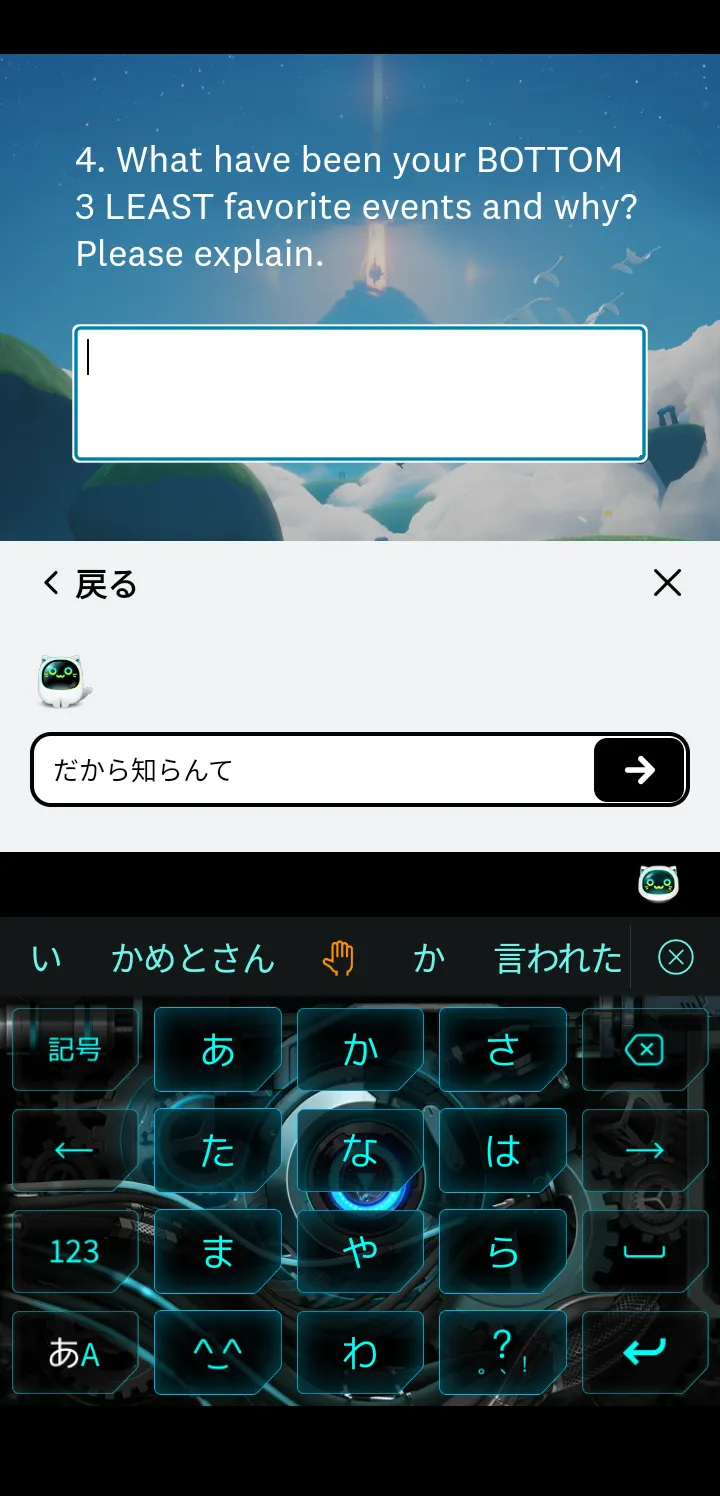Insert a space with the space key
The width and height of the screenshot is (720, 1496).
(644, 1251)
